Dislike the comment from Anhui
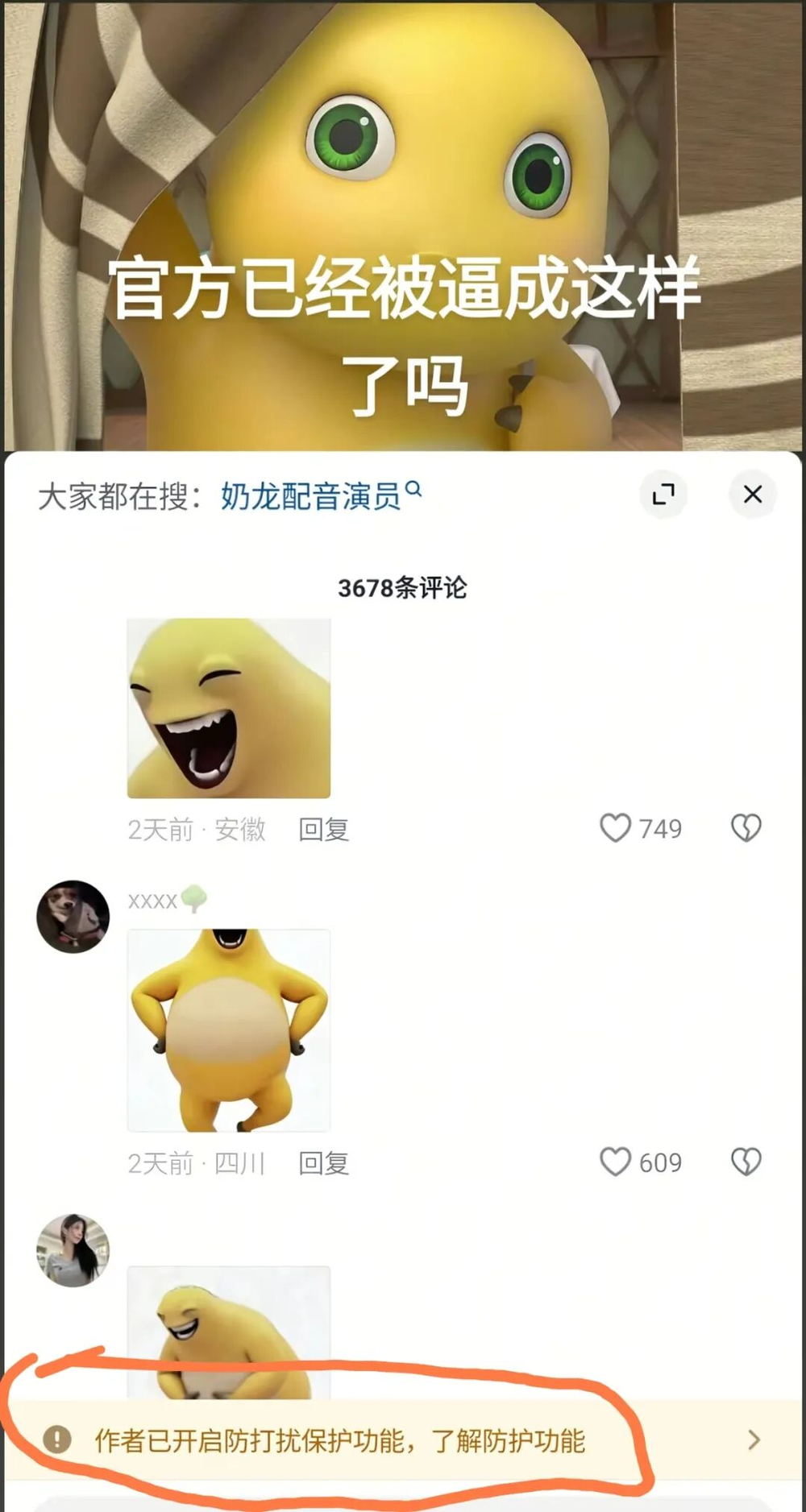 (x=746, y=828)
